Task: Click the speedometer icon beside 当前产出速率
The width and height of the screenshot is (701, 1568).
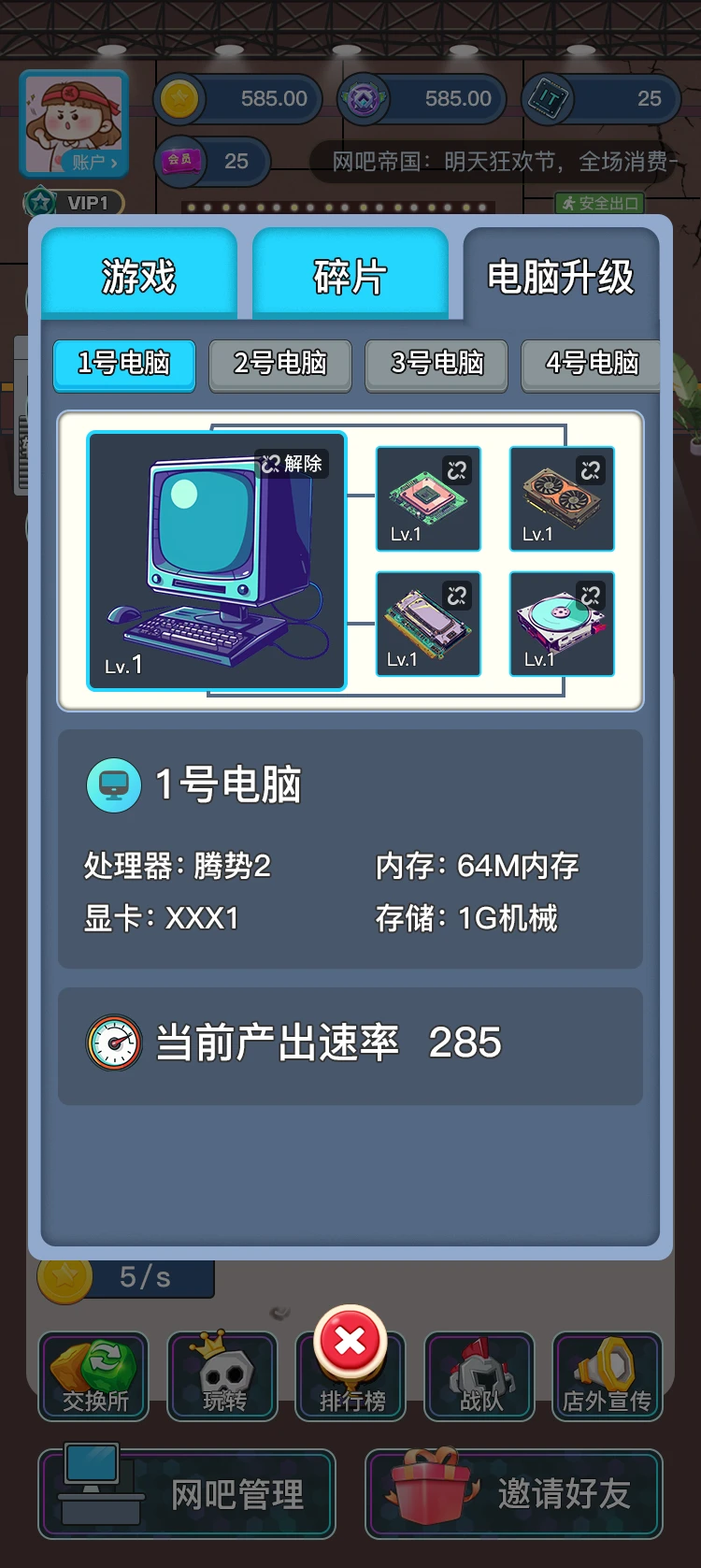Action: (x=112, y=1039)
